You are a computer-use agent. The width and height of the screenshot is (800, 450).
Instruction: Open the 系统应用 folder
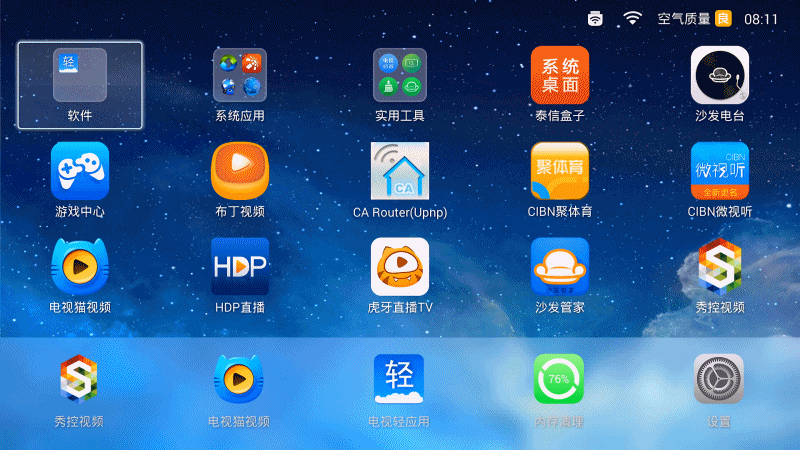[x=240, y=76]
